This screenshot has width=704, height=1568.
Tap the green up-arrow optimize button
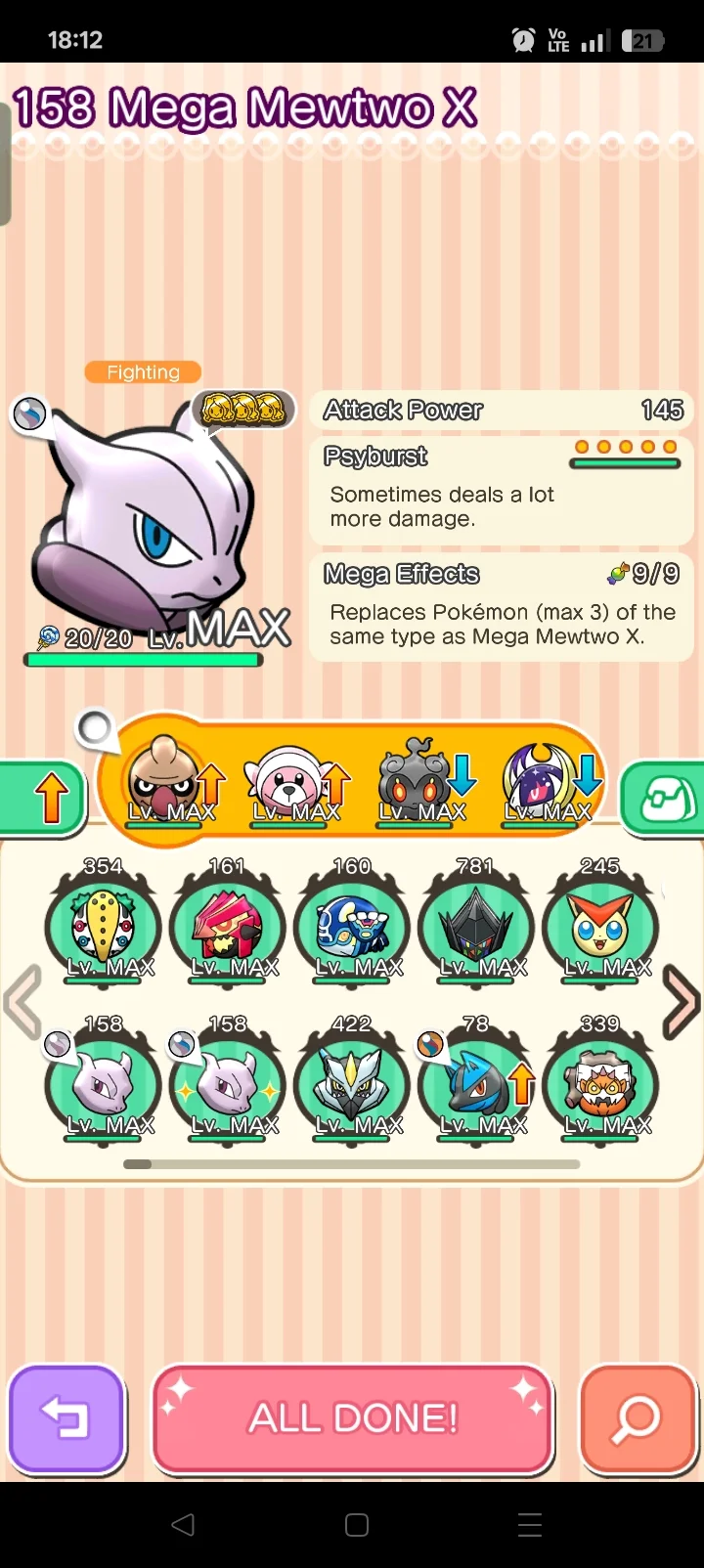coord(44,800)
